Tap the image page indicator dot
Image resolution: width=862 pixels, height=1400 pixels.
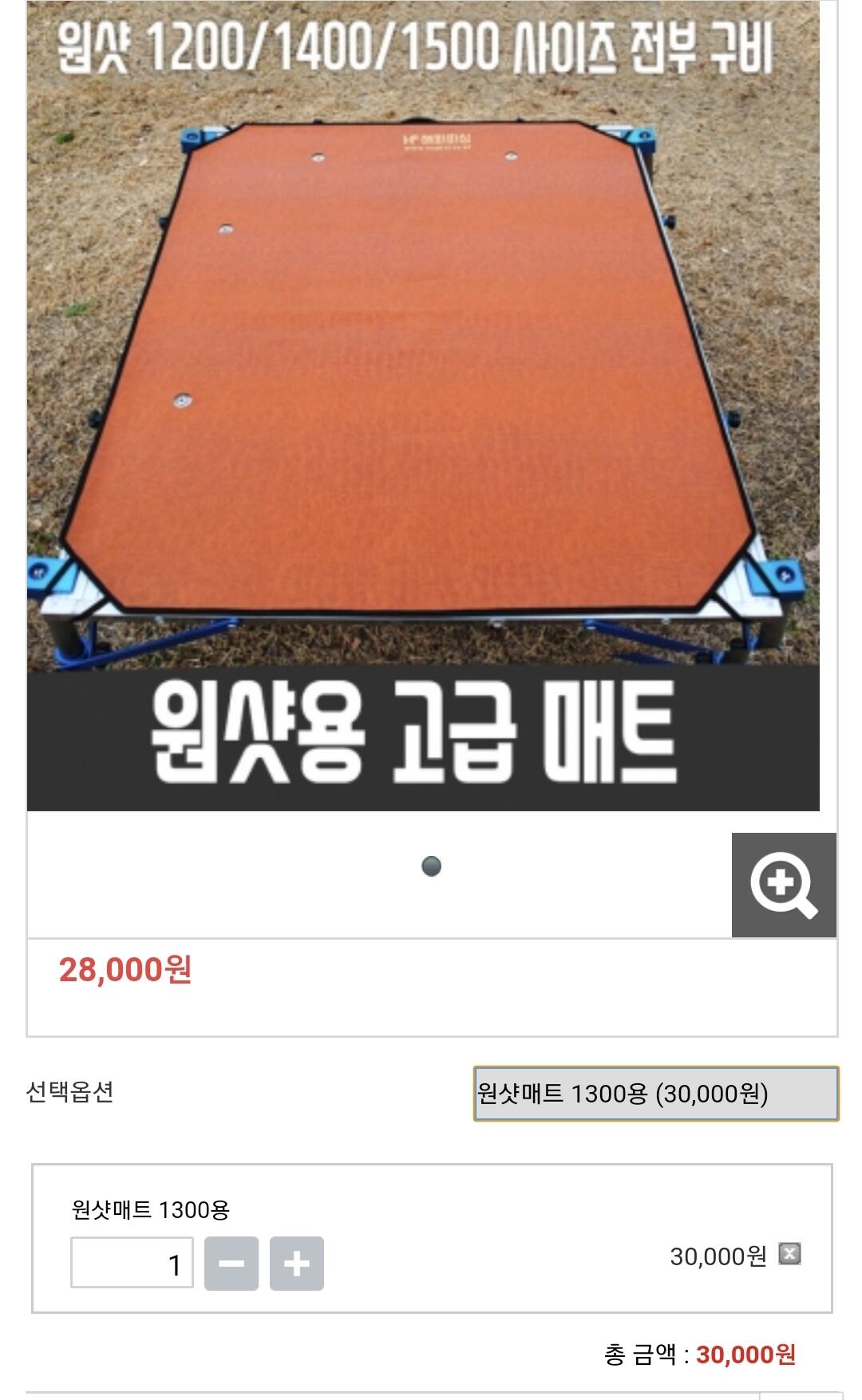[x=431, y=866]
